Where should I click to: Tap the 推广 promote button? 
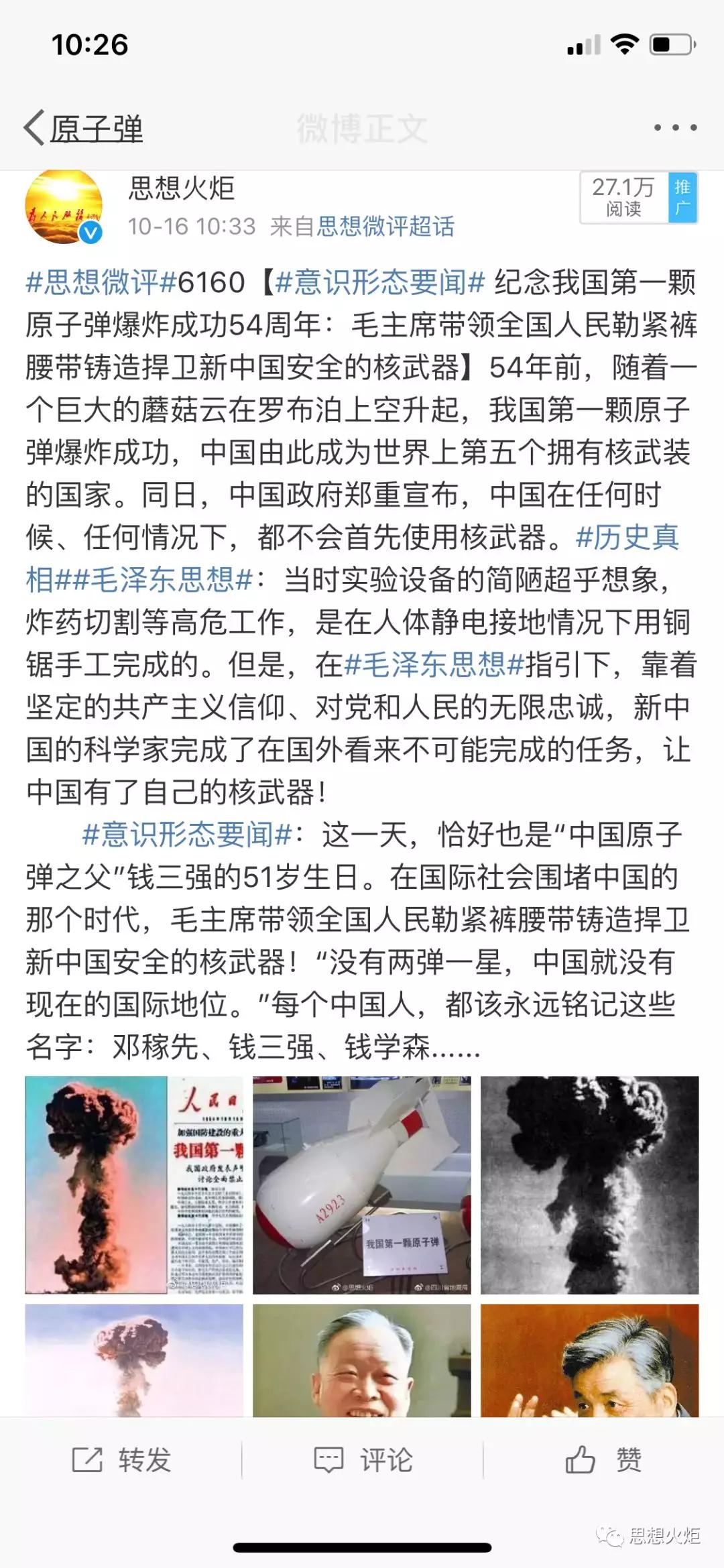[682, 197]
